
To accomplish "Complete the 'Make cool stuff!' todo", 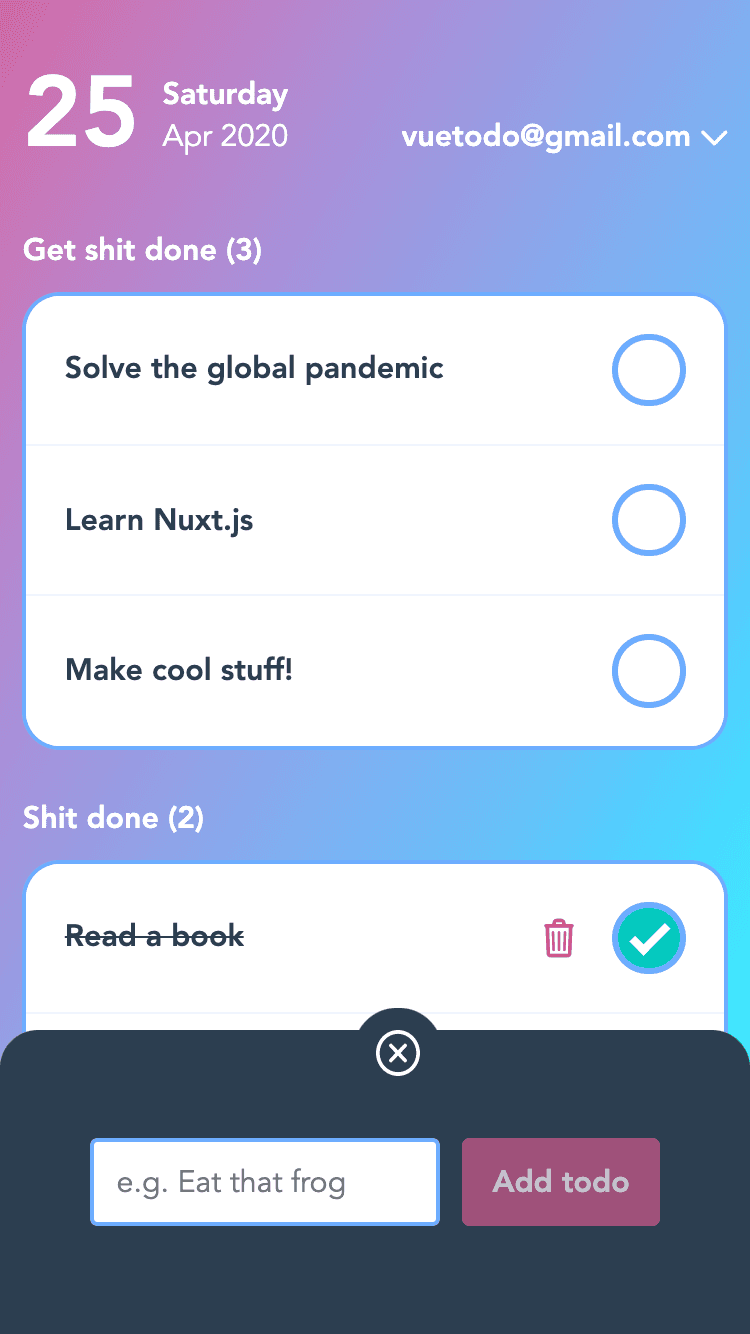I will (648, 670).
